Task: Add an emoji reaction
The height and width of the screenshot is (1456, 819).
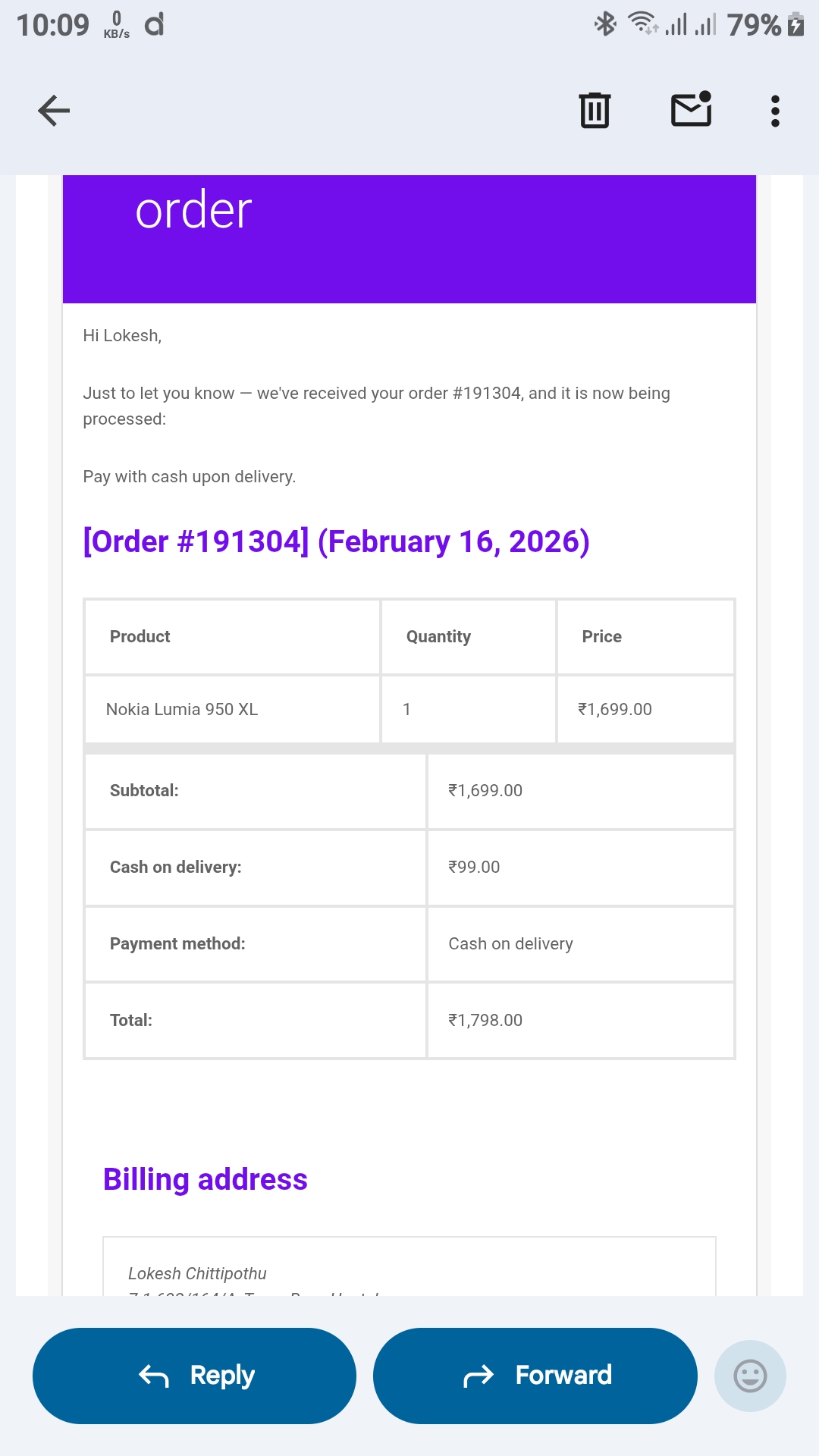Action: pos(750,1375)
